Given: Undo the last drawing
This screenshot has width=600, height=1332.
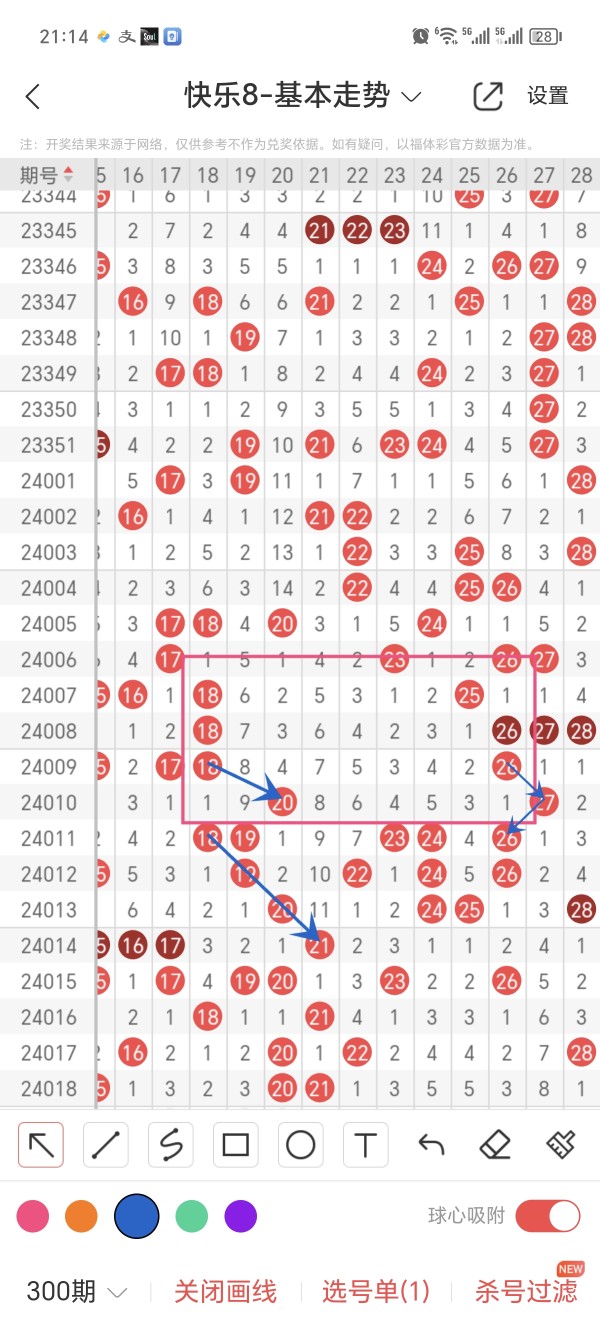Looking at the screenshot, I should tap(431, 1144).
